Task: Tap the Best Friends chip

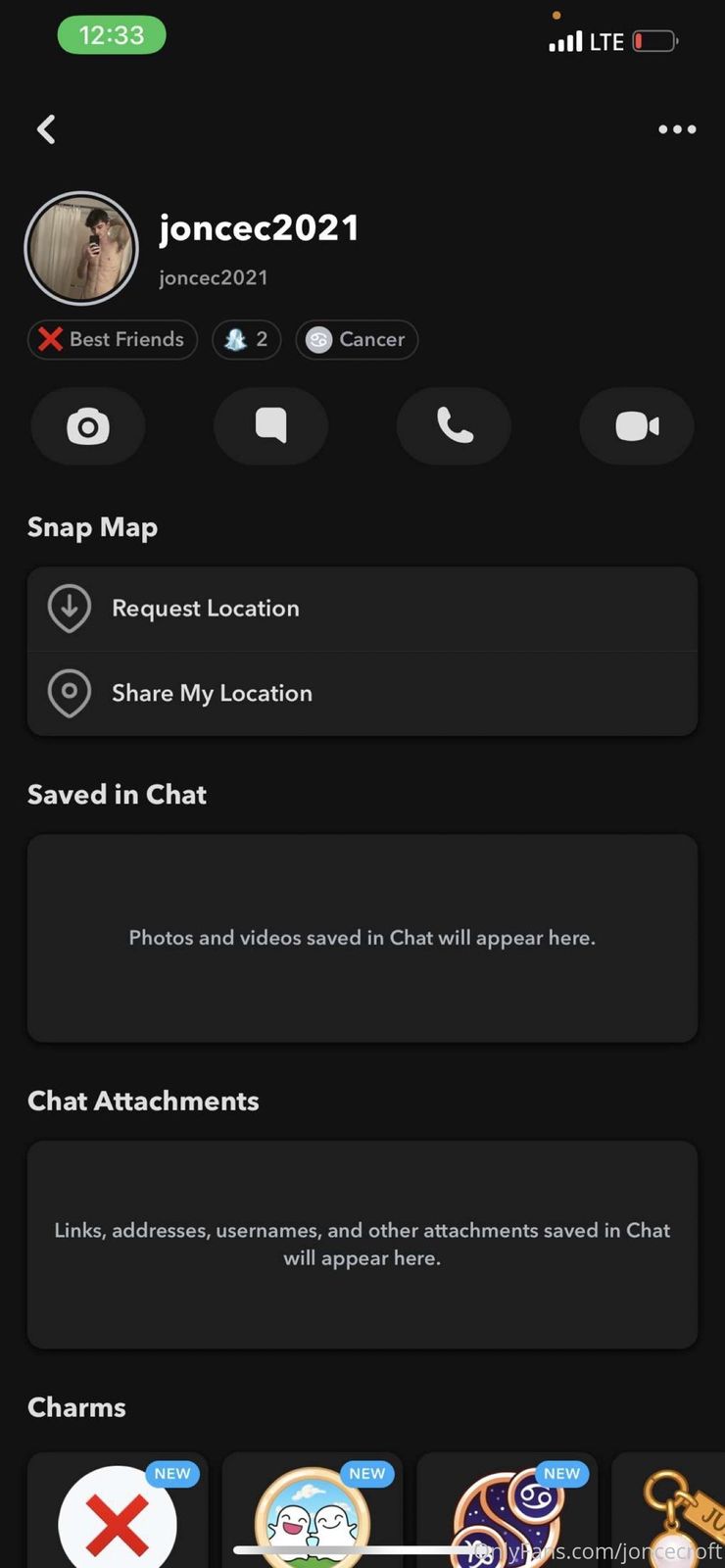Action: tap(112, 340)
